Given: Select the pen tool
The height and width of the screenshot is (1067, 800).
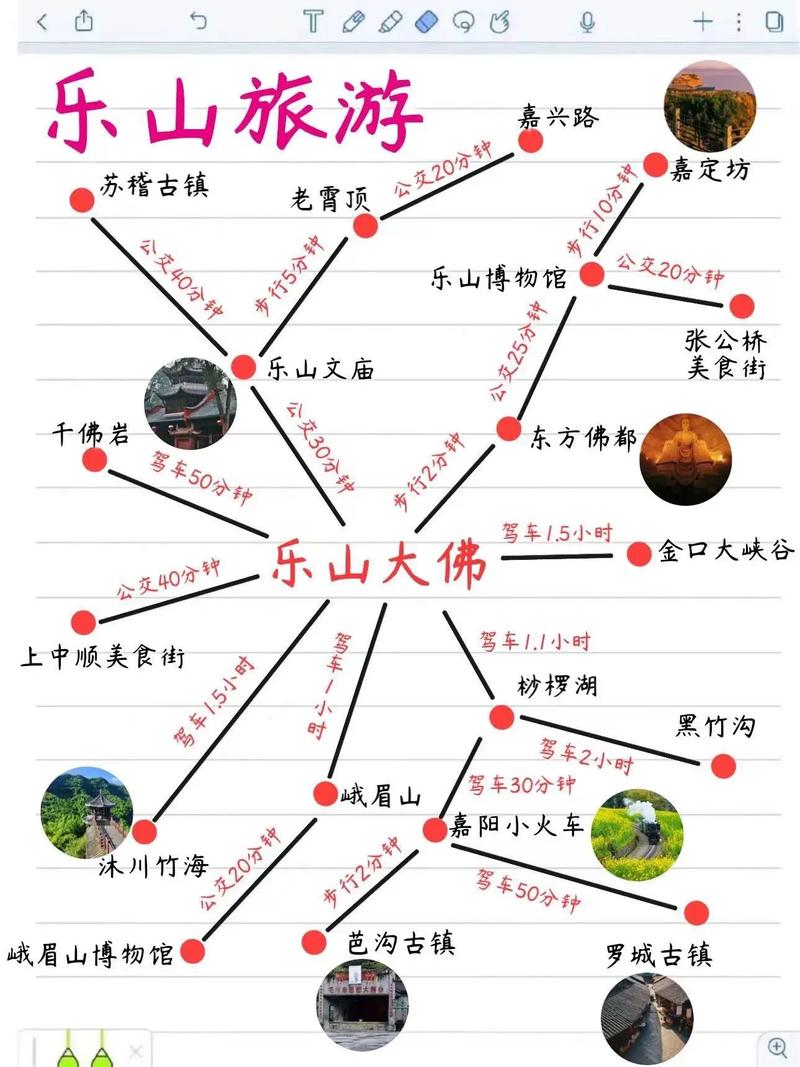Looking at the screenshot, I should 352,18.
